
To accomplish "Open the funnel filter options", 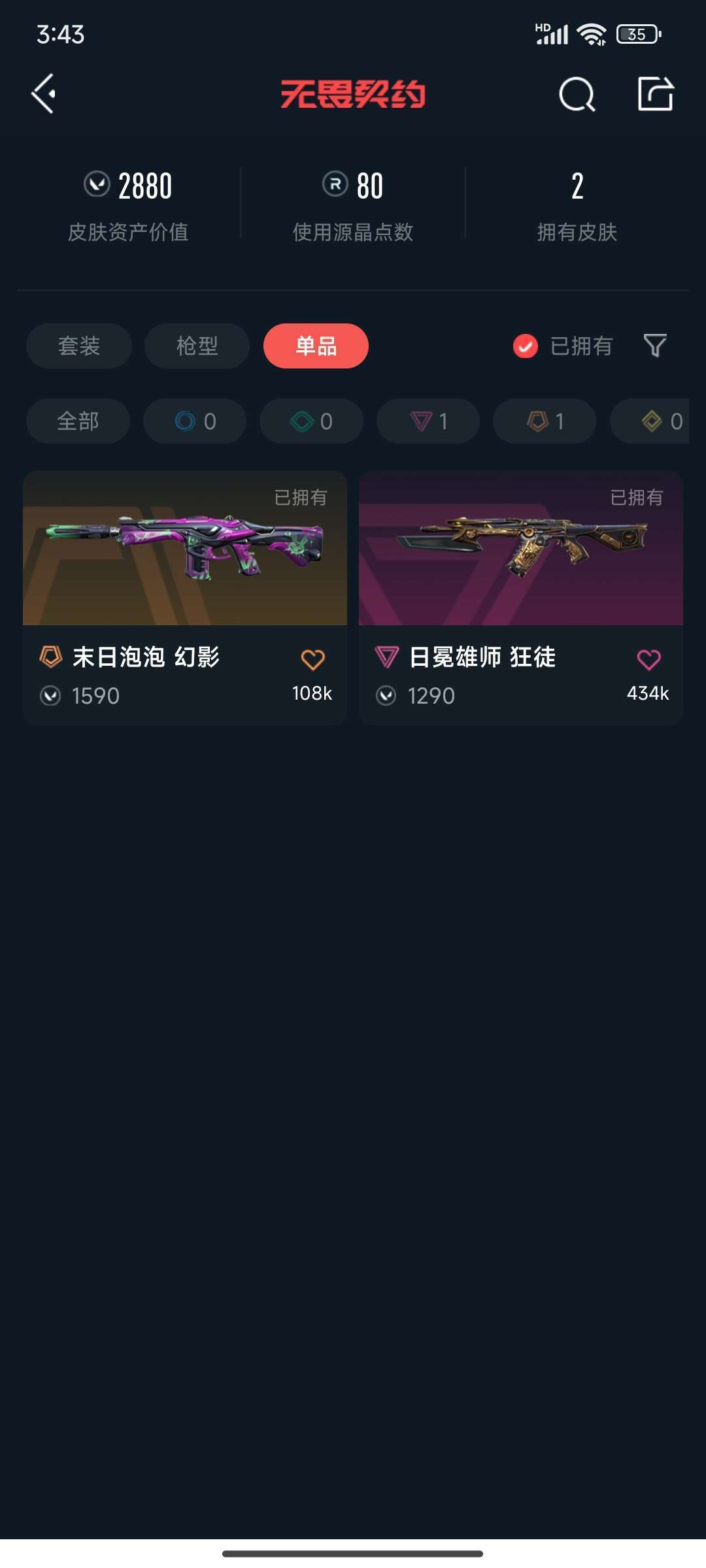I will pos(655,346).
